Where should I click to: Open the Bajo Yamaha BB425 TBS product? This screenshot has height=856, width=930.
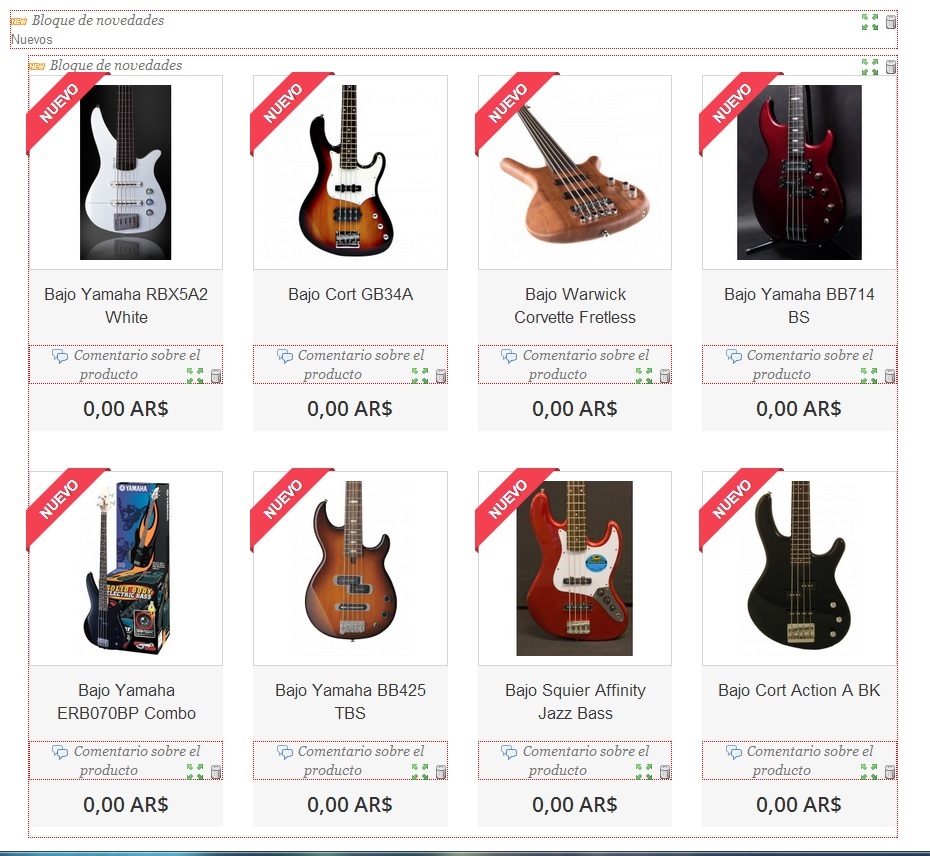[350, 701]
